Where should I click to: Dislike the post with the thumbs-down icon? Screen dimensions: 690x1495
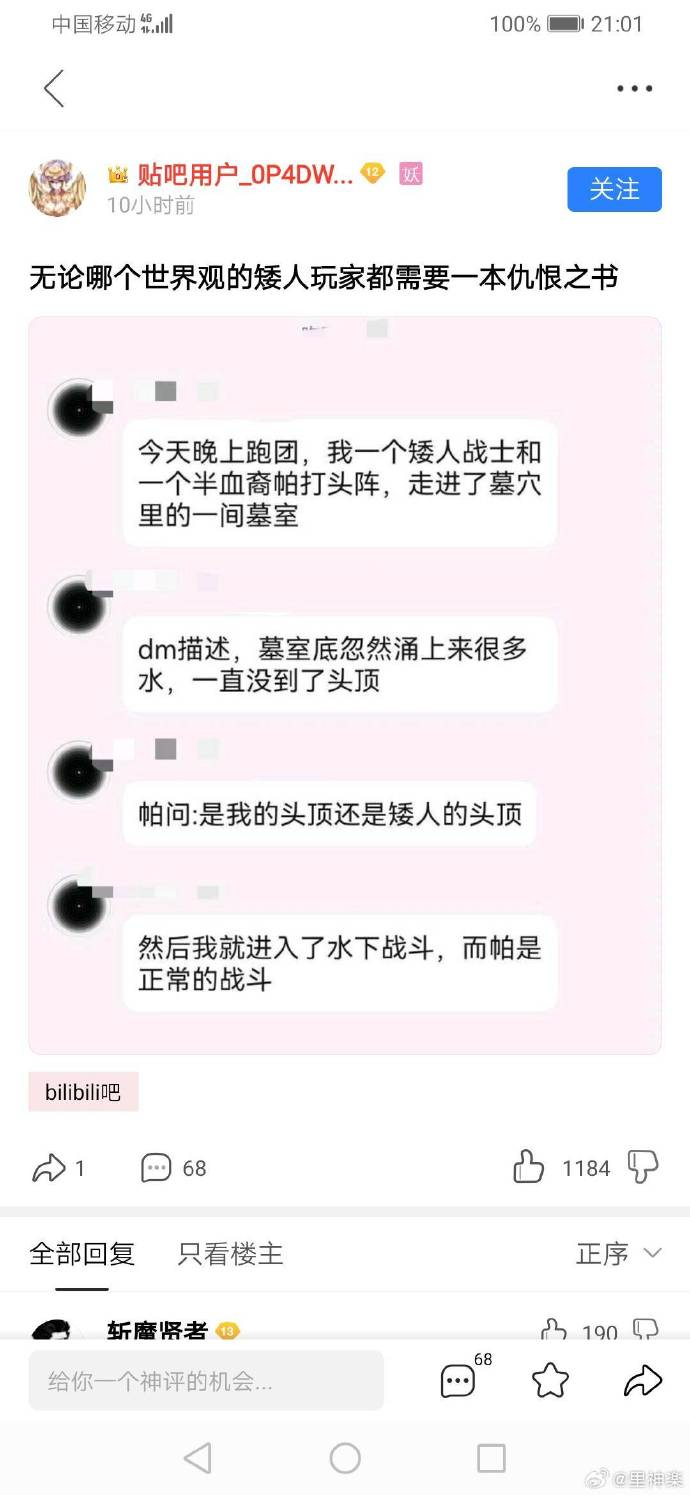click(642, 1167)
